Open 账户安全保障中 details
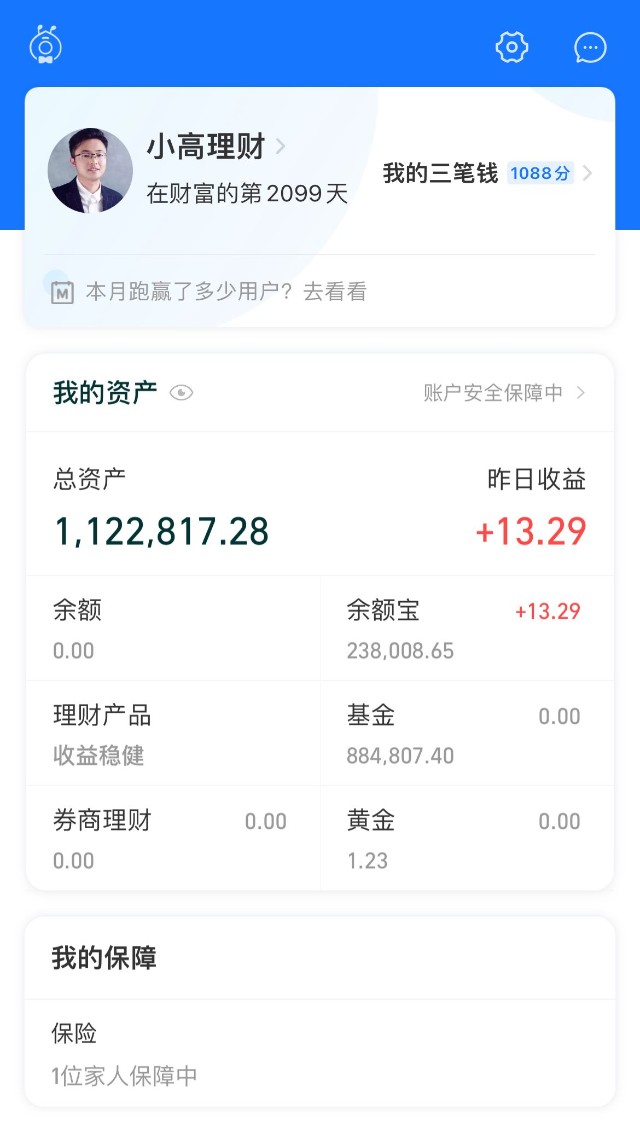This screenshot has height=1122, width=640. coord(505,393)
